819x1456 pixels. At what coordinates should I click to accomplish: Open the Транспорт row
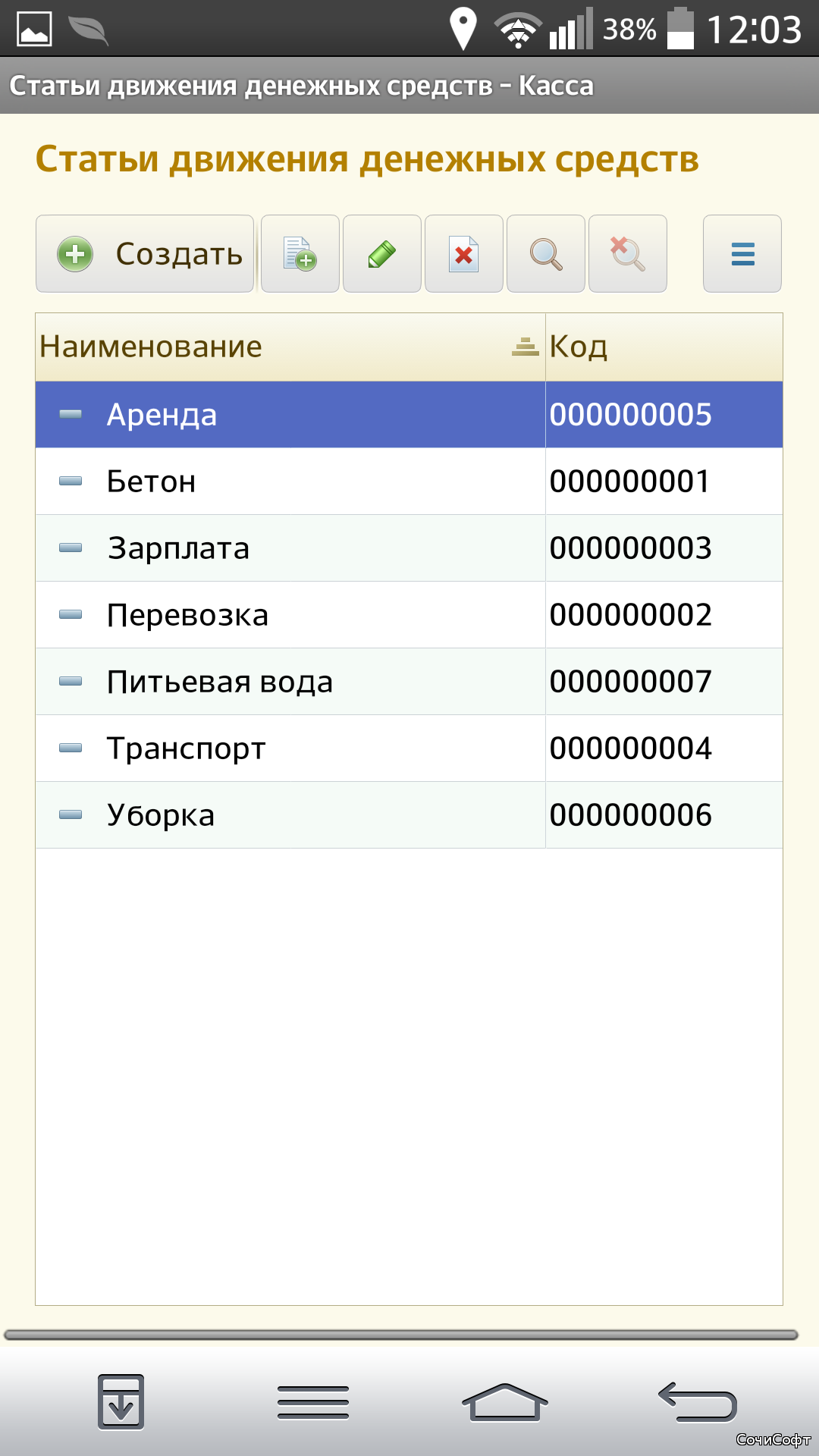click(x=409, y=748)
